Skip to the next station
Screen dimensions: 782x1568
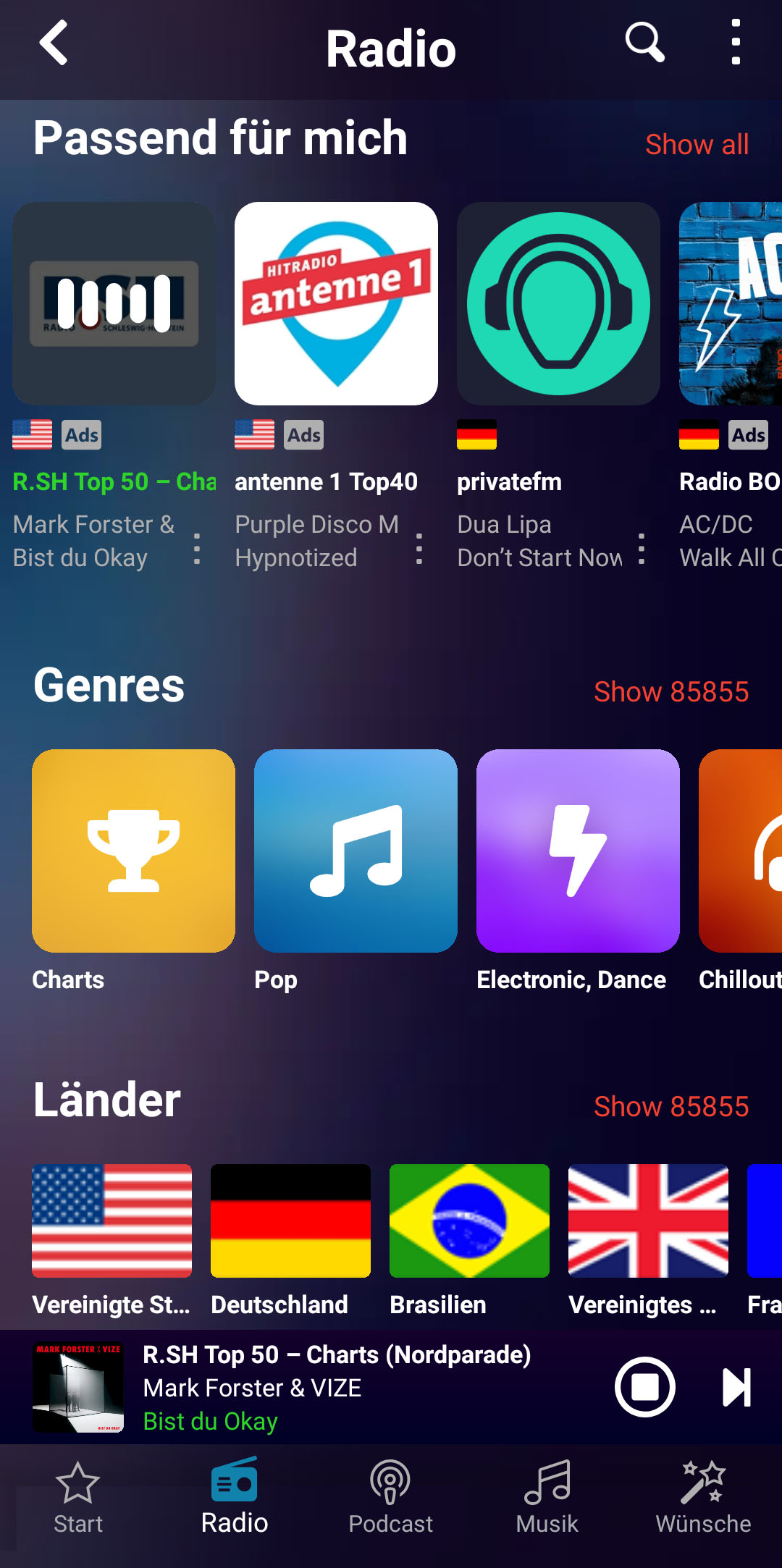coord(736,1387)
